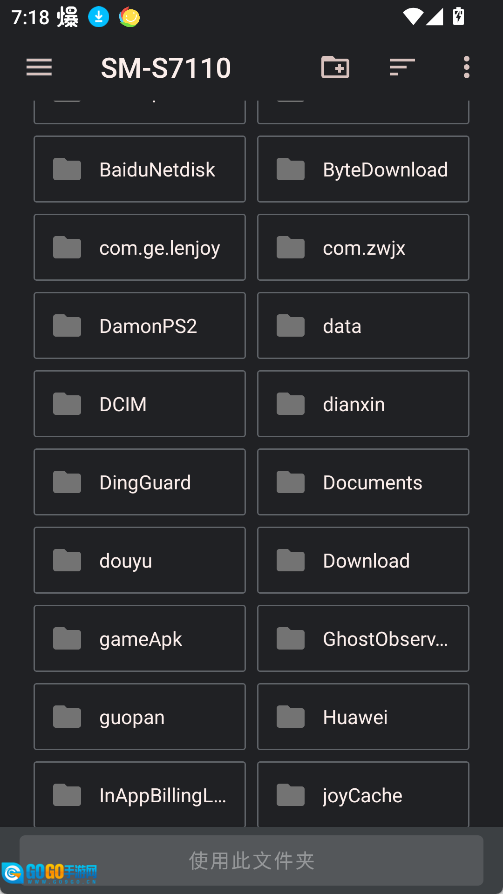Create a new folder
The width and height of the screenshot is (503, 894).
(335, 67)
